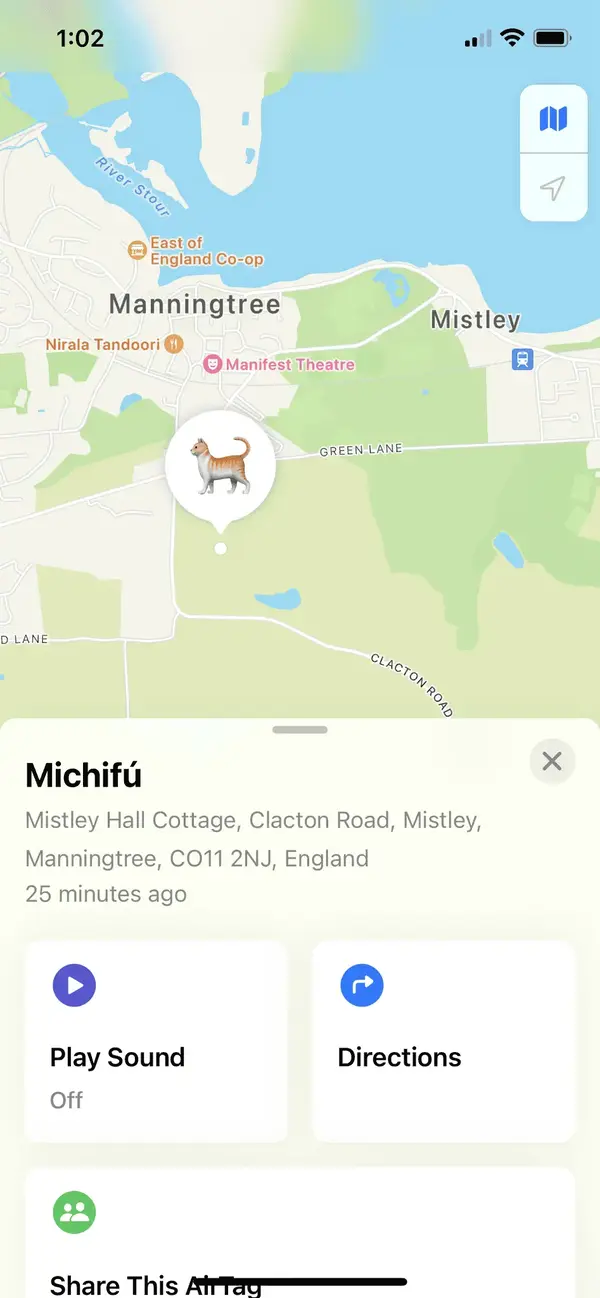
Task: Get Directions to Michifú
Action: click(444, 1041)
